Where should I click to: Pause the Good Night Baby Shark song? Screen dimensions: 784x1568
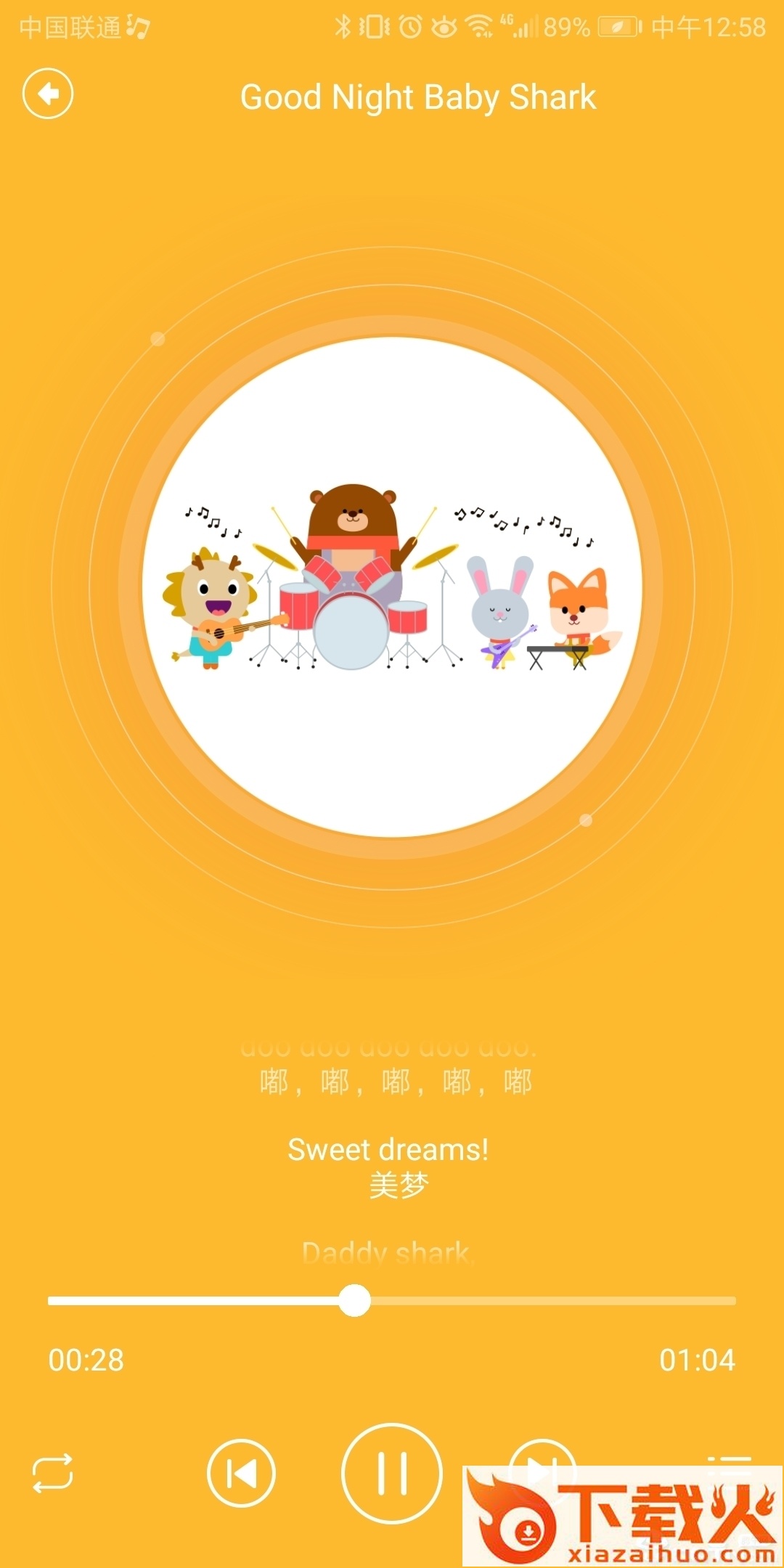click(x=391, y=1474)
